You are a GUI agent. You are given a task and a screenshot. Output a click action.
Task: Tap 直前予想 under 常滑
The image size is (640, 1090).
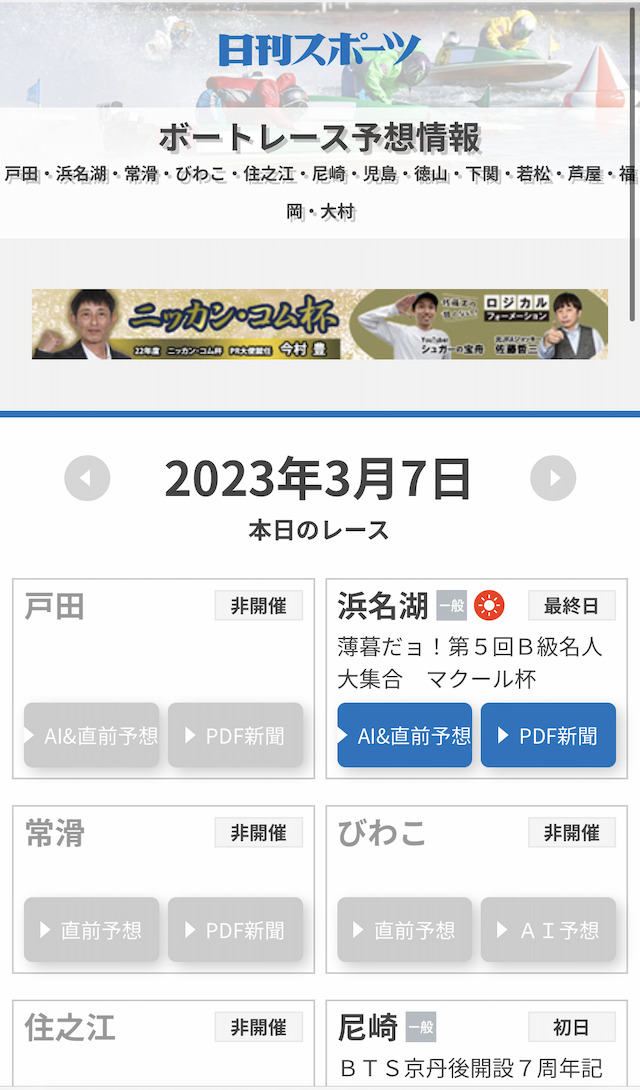point(91,929)
